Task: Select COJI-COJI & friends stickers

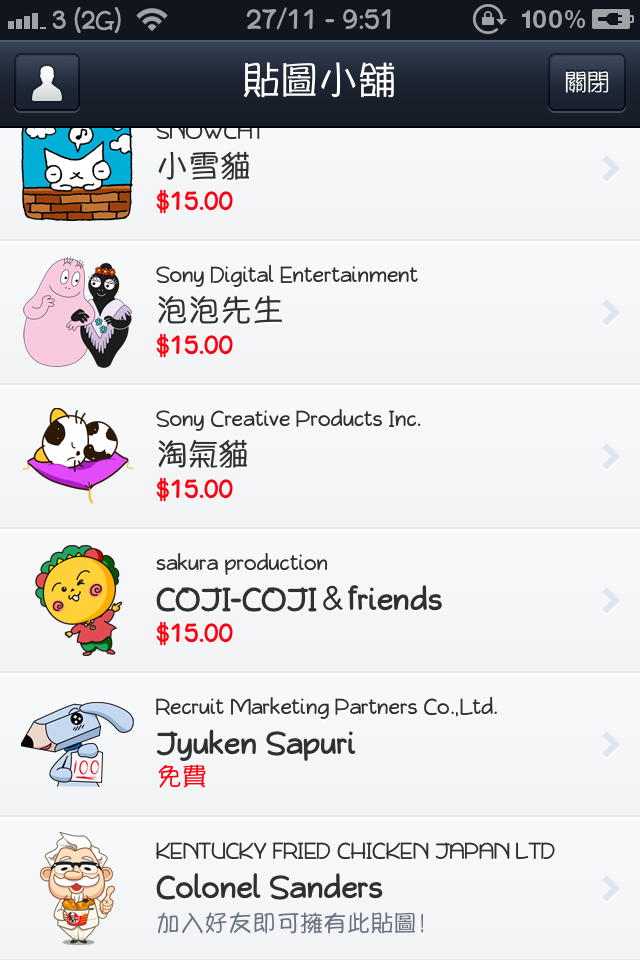Action: (x=320, y=600)
